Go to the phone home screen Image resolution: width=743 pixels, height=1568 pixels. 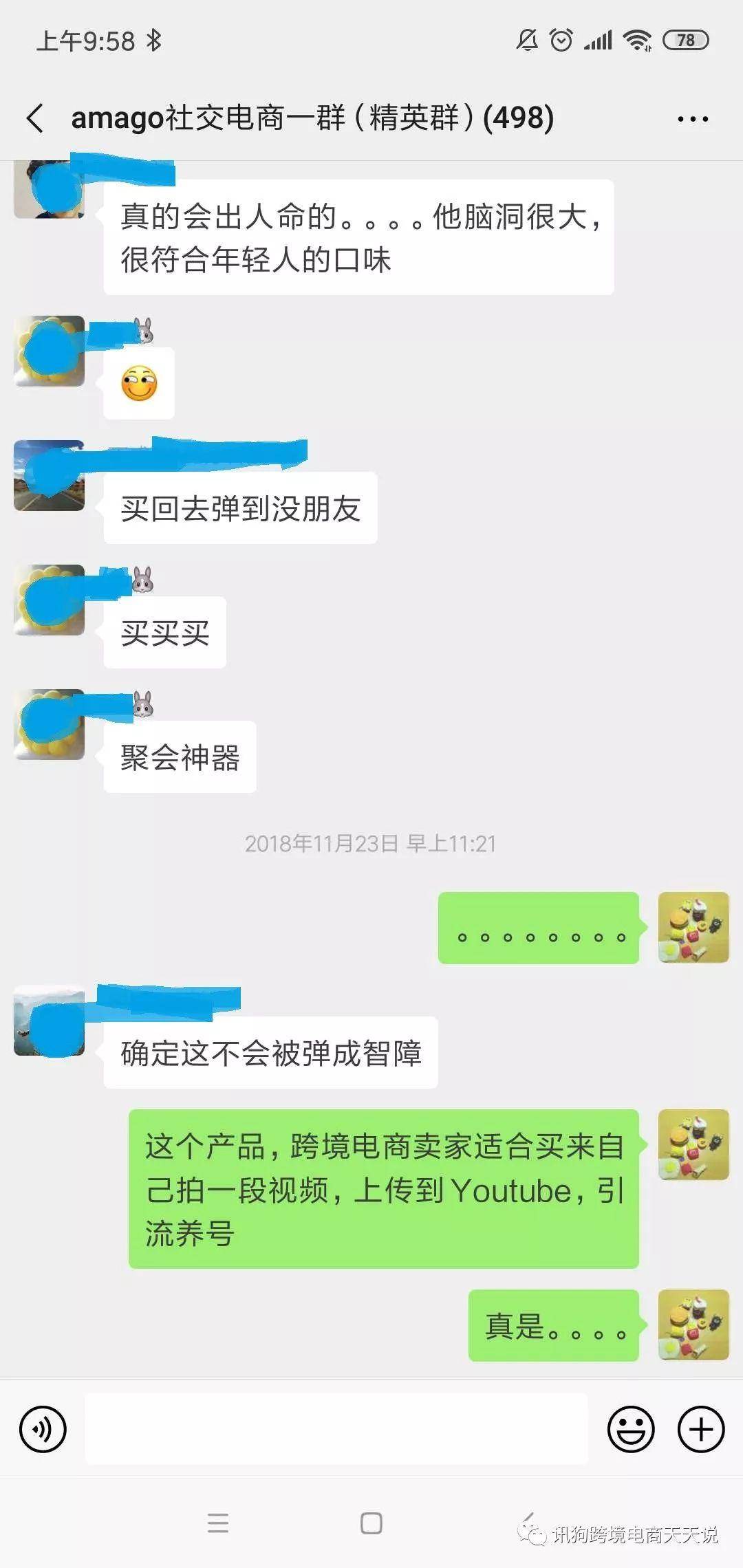[x=371, y=1523]
